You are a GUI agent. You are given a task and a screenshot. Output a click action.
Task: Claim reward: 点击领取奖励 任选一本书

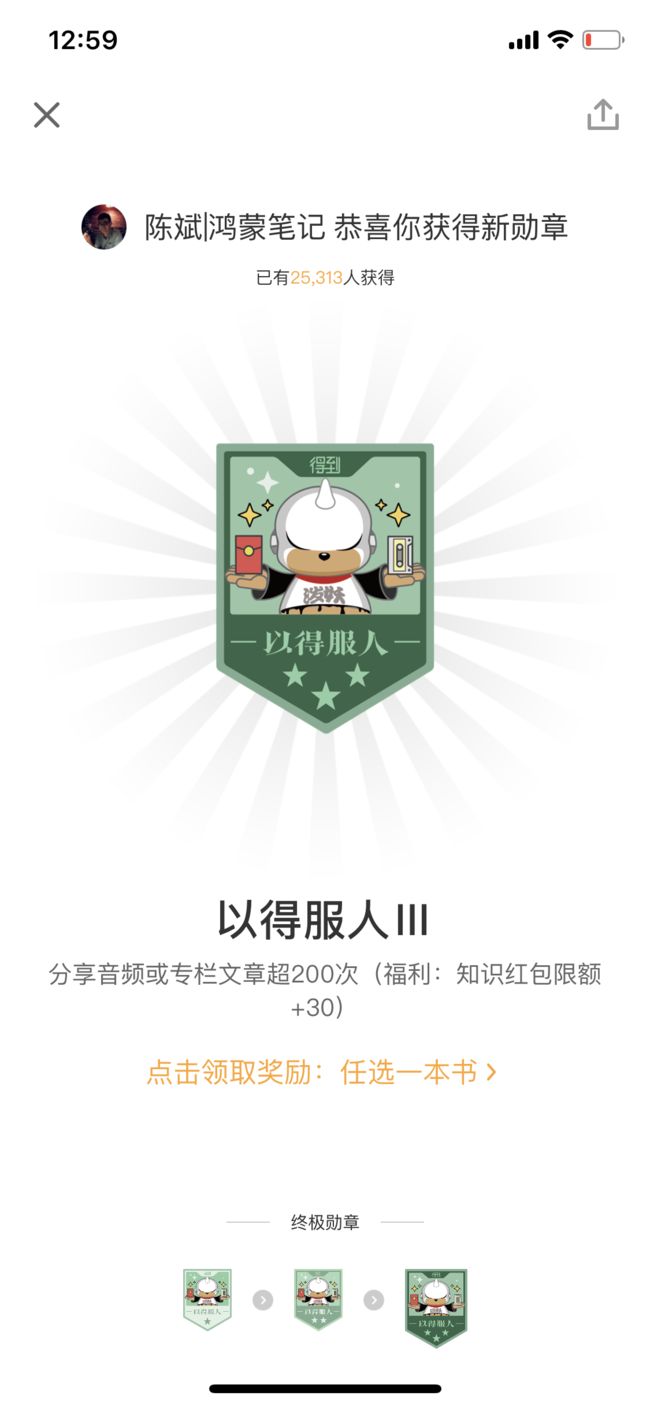coord(322,1072)
